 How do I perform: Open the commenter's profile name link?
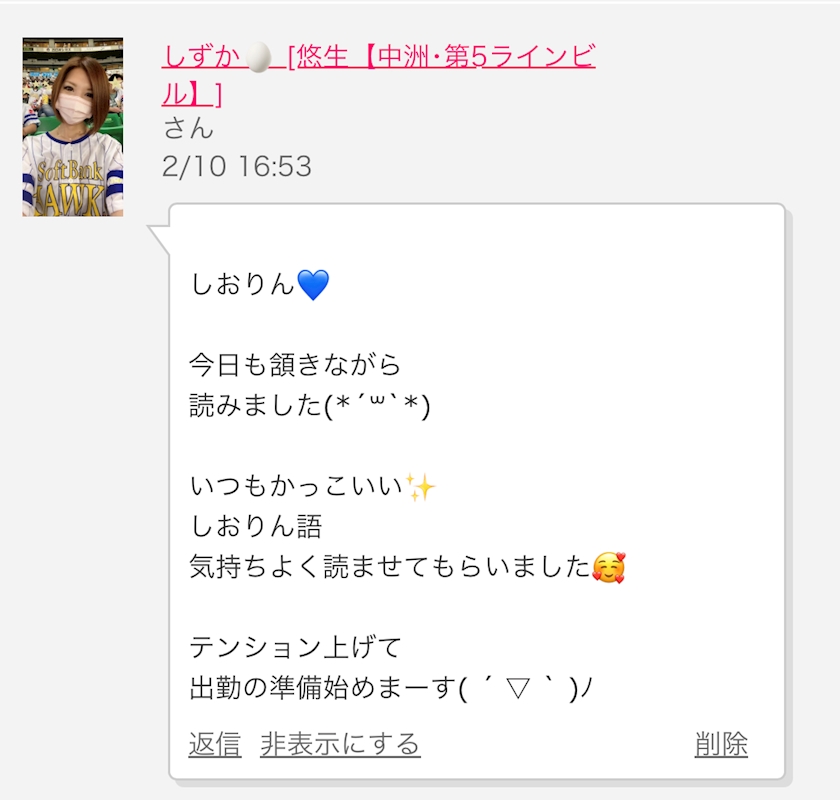(x=378, y=58)
